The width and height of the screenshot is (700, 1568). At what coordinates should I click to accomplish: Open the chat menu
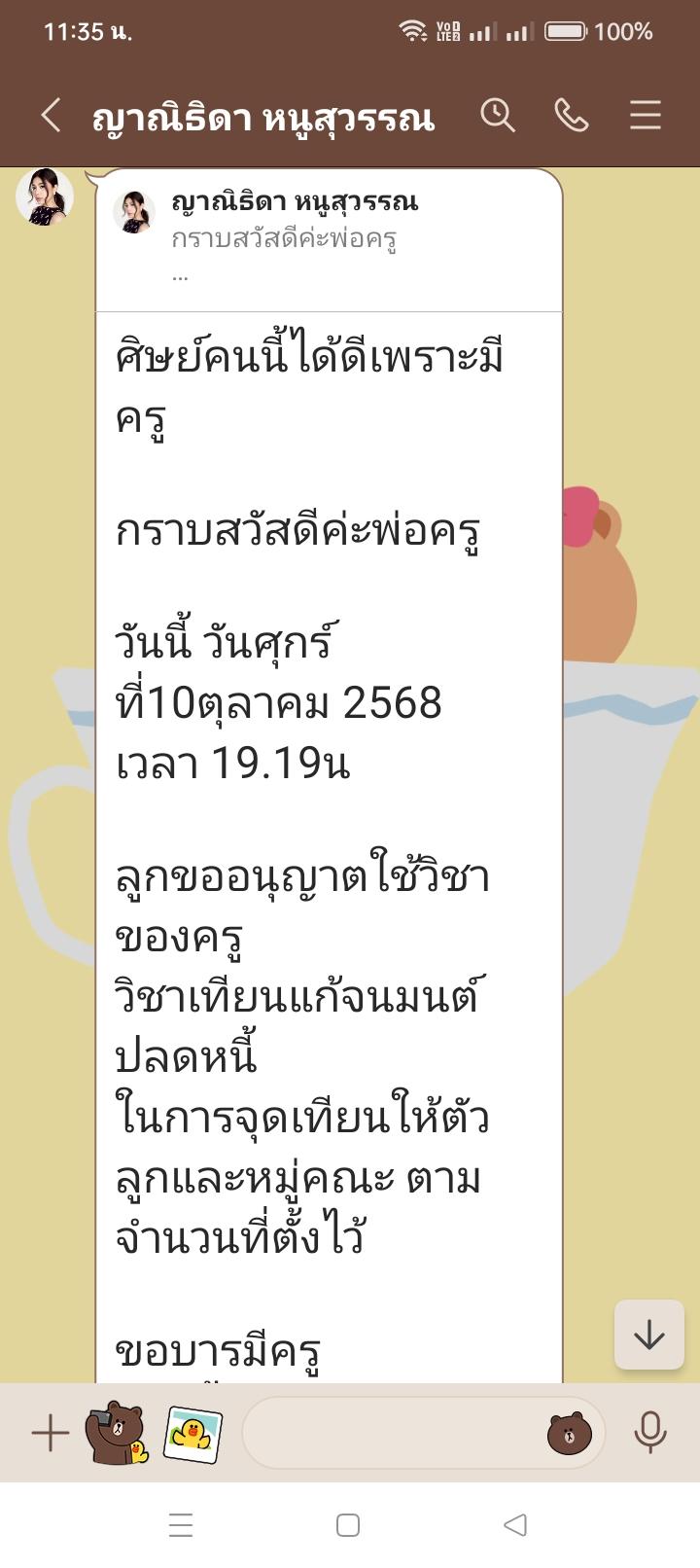(645, 116)
